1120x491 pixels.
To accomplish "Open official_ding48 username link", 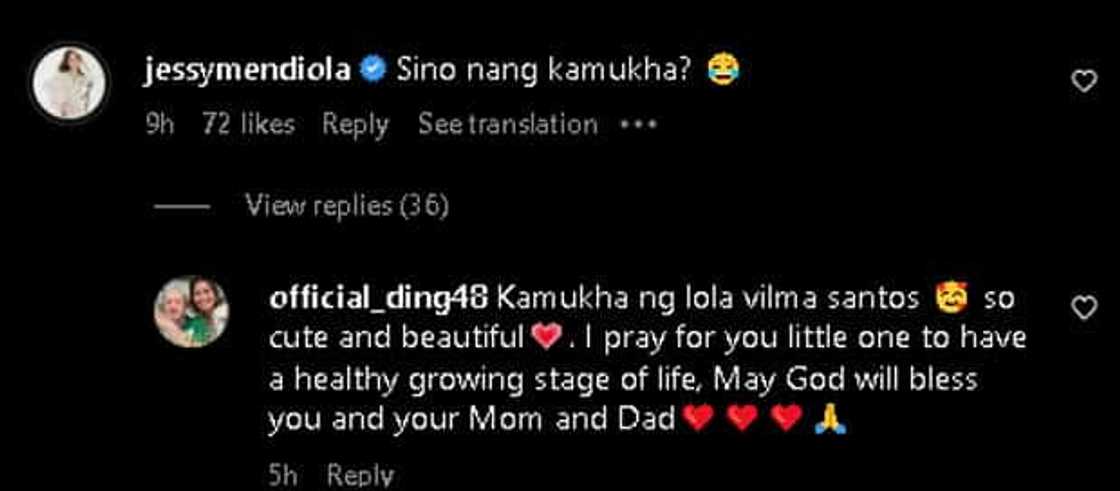I will click(378, 298).
